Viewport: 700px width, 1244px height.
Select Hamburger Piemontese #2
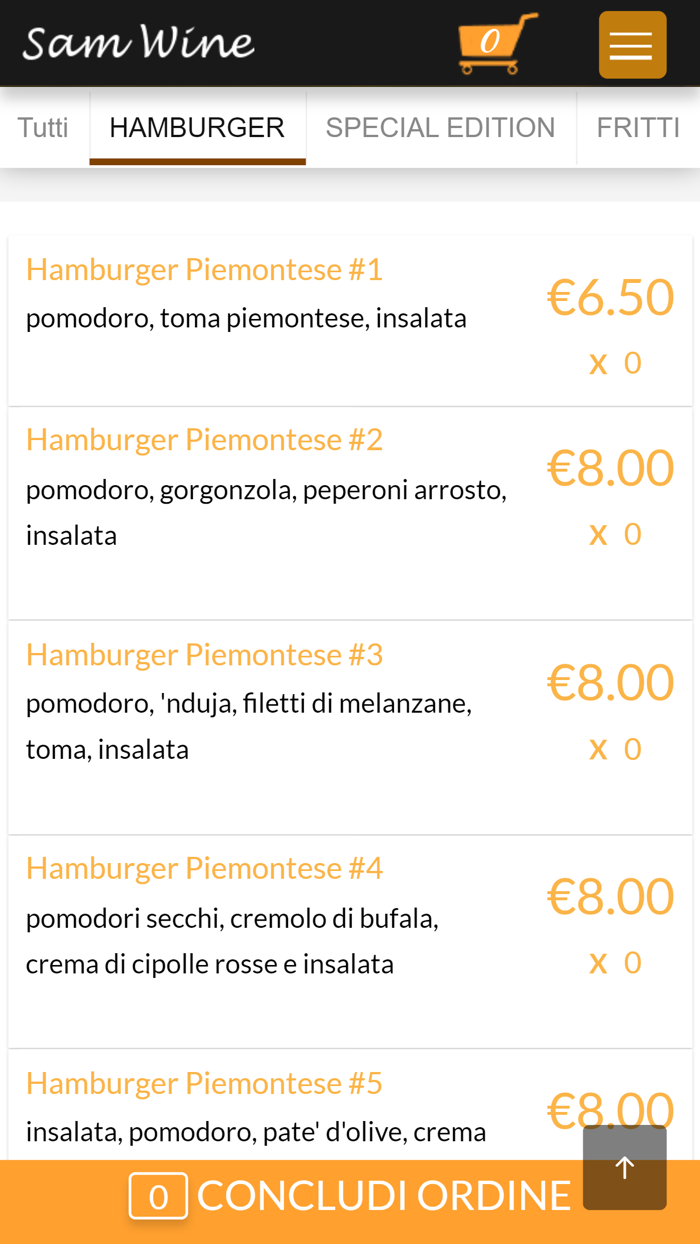[204, 440]
